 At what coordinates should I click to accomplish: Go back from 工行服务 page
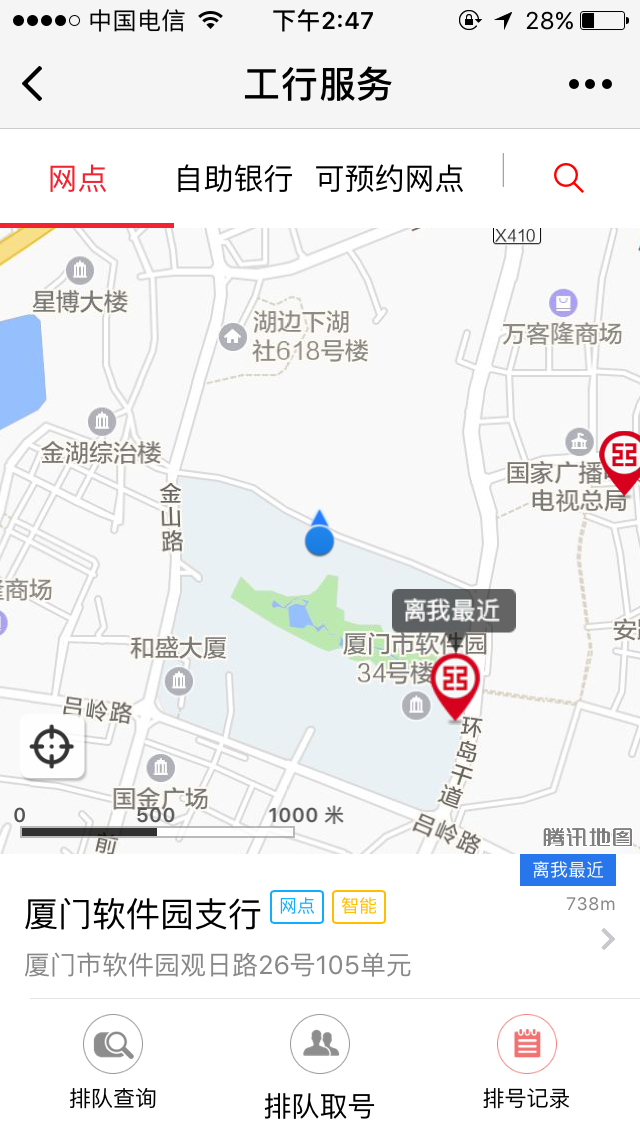point(33,83)
